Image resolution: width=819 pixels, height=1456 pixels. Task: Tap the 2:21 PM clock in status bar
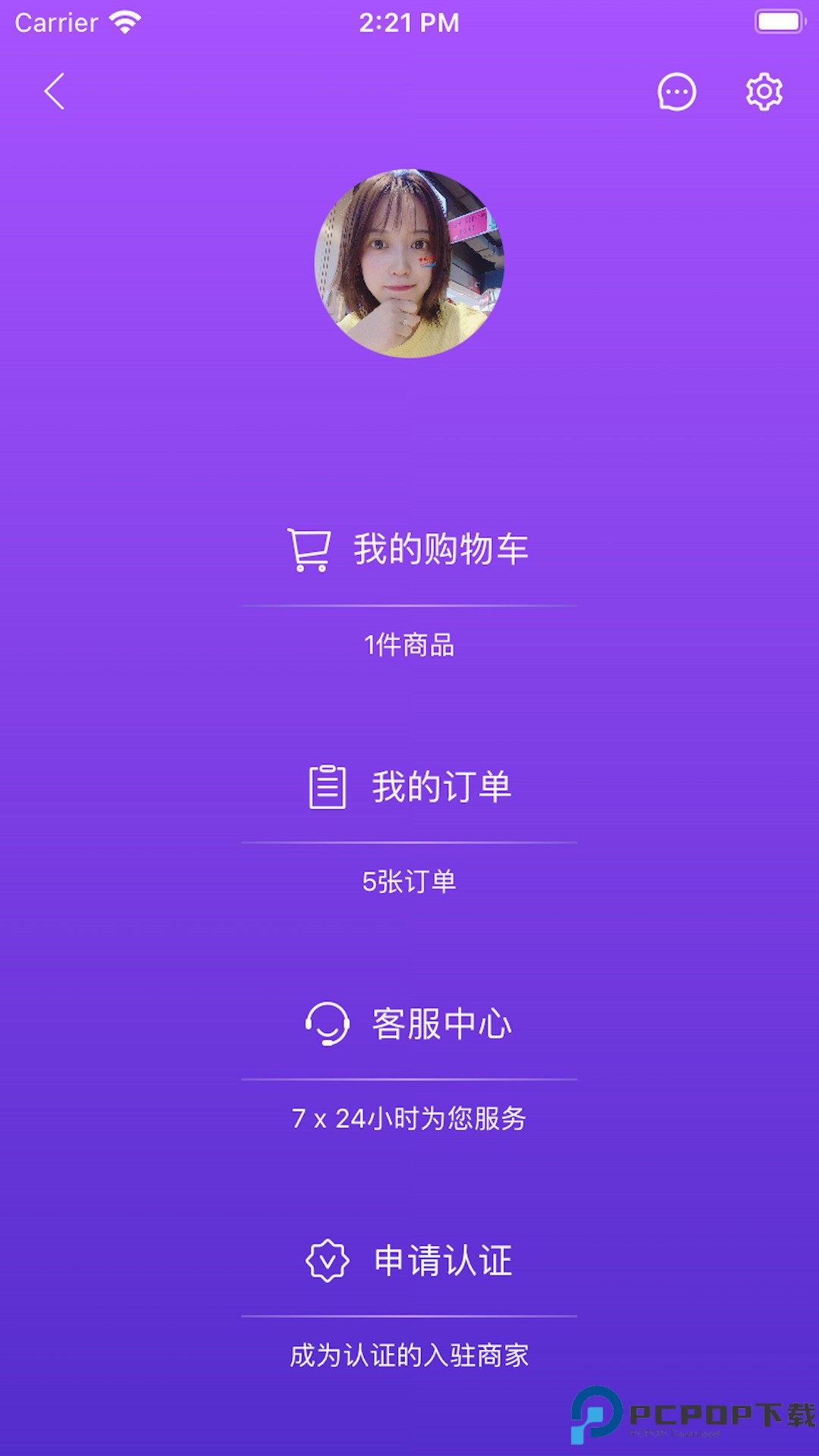409,23
